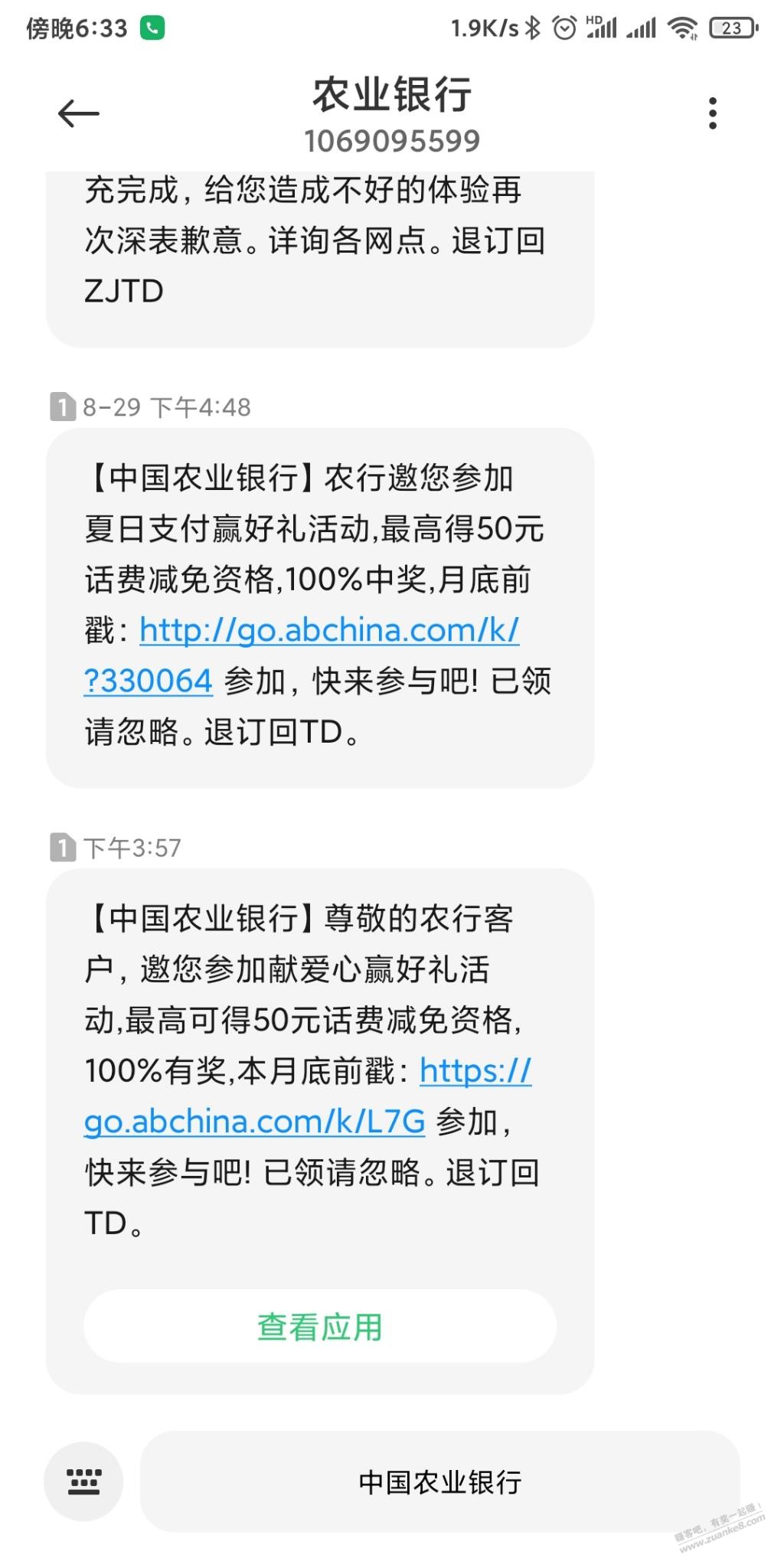
Task: Tap the 查看应用 button
Action: pyautogui.click(x=319, y=1327)
